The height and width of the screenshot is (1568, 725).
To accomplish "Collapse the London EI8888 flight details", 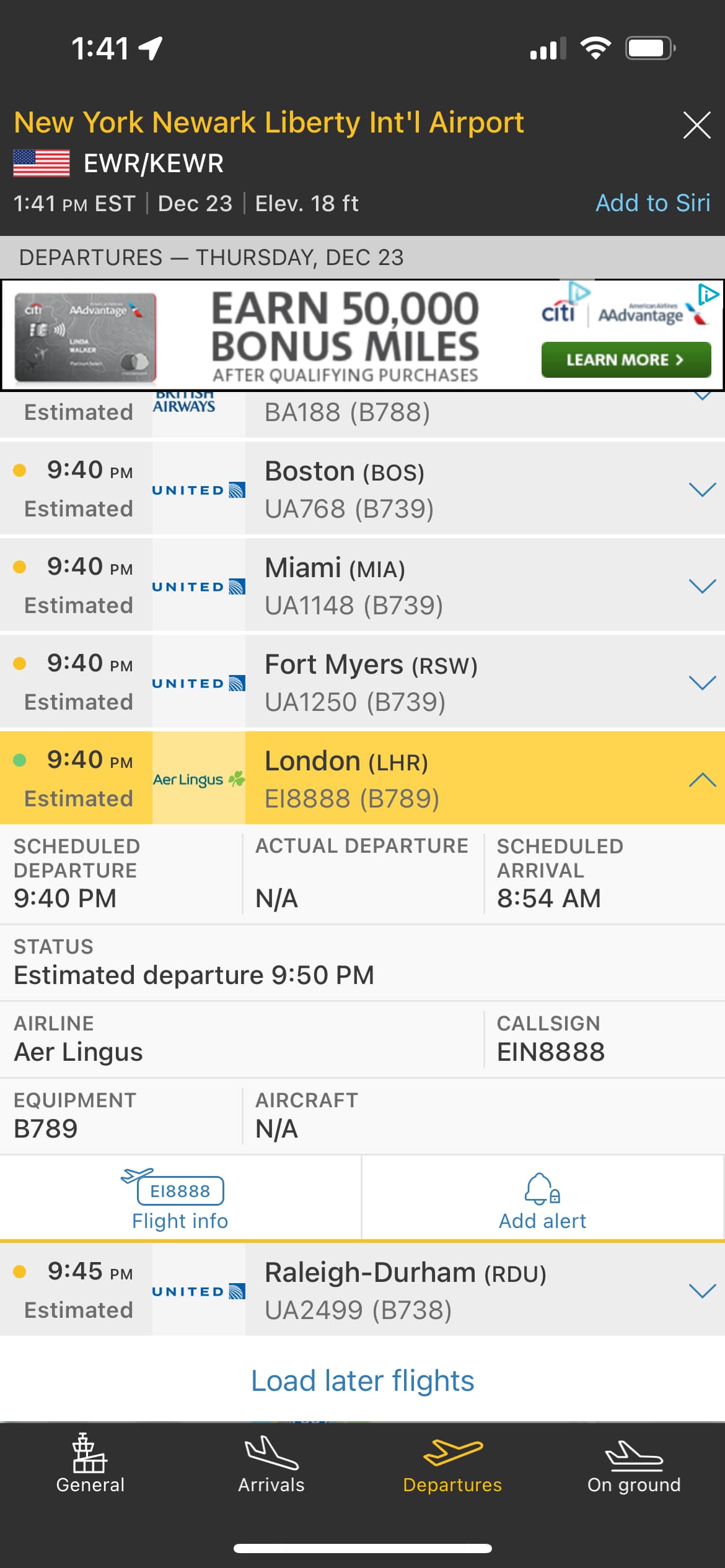I will point(702,779).
